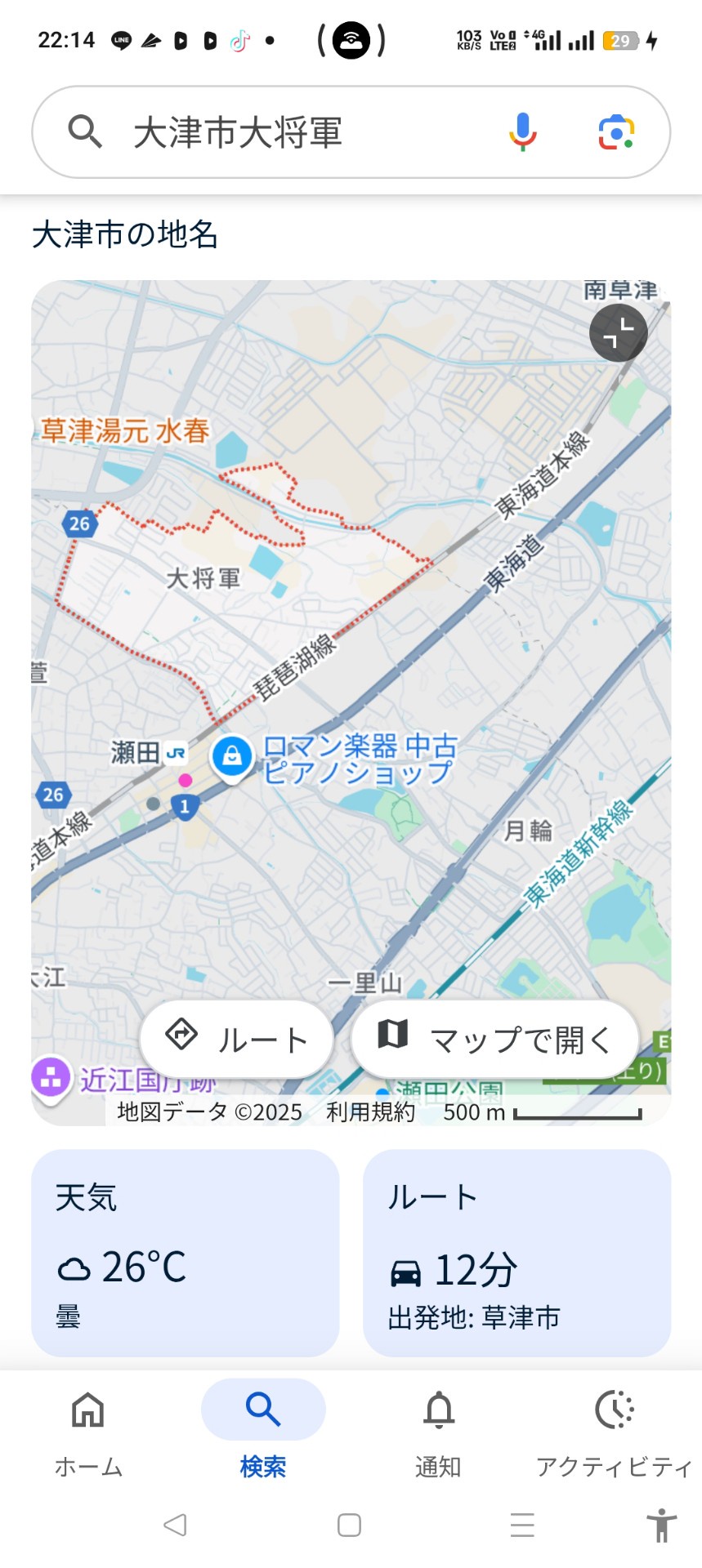This screenshot has width=702, height=1568.
Task: Open the ロマン楽器 中古ピアノショップ map pin
Action: click(232, 758)
